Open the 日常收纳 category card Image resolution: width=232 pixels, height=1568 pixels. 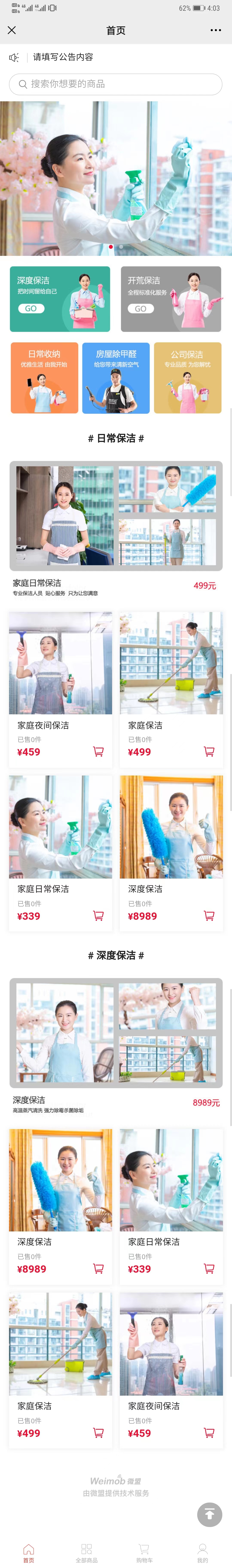coord(44,377)
